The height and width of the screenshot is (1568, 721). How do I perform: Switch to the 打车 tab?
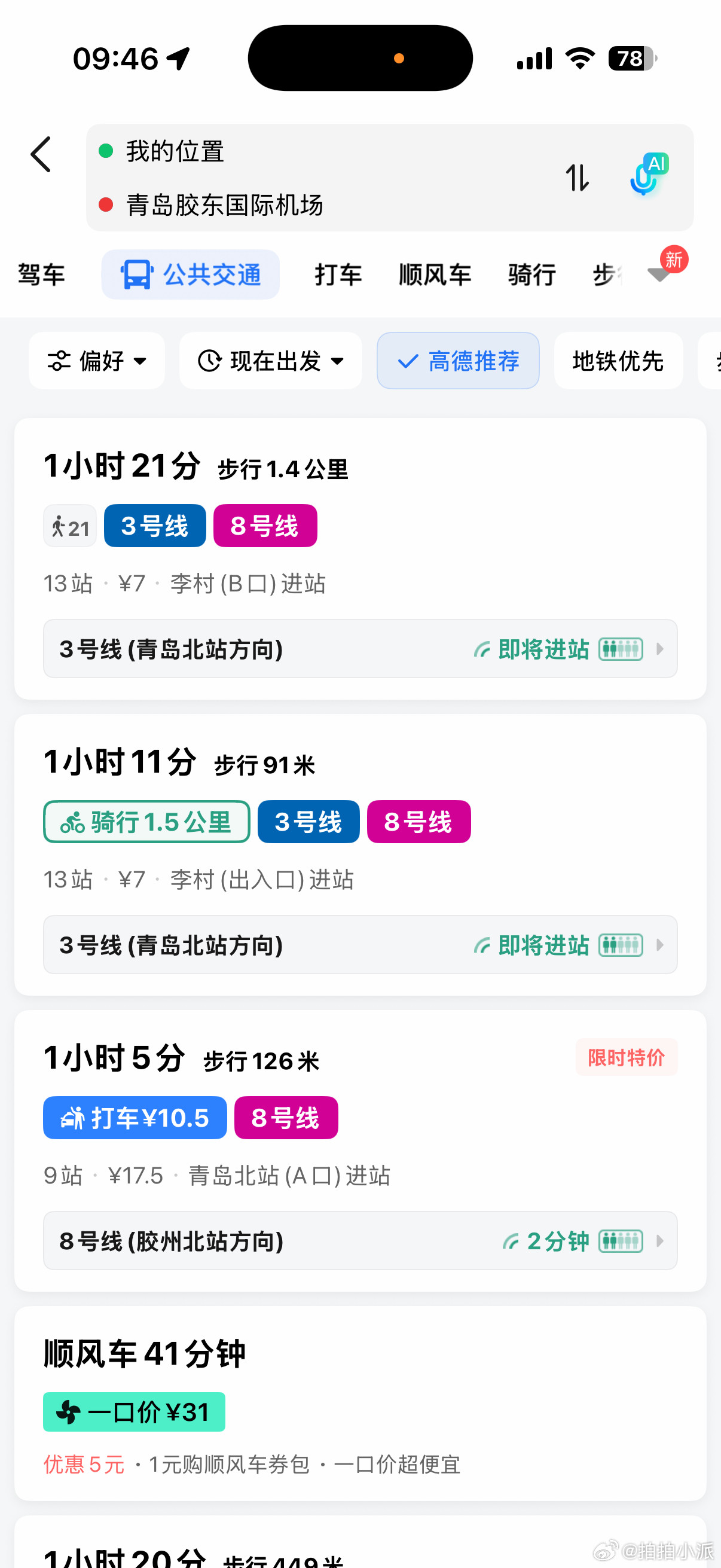[x=338, y=274]
